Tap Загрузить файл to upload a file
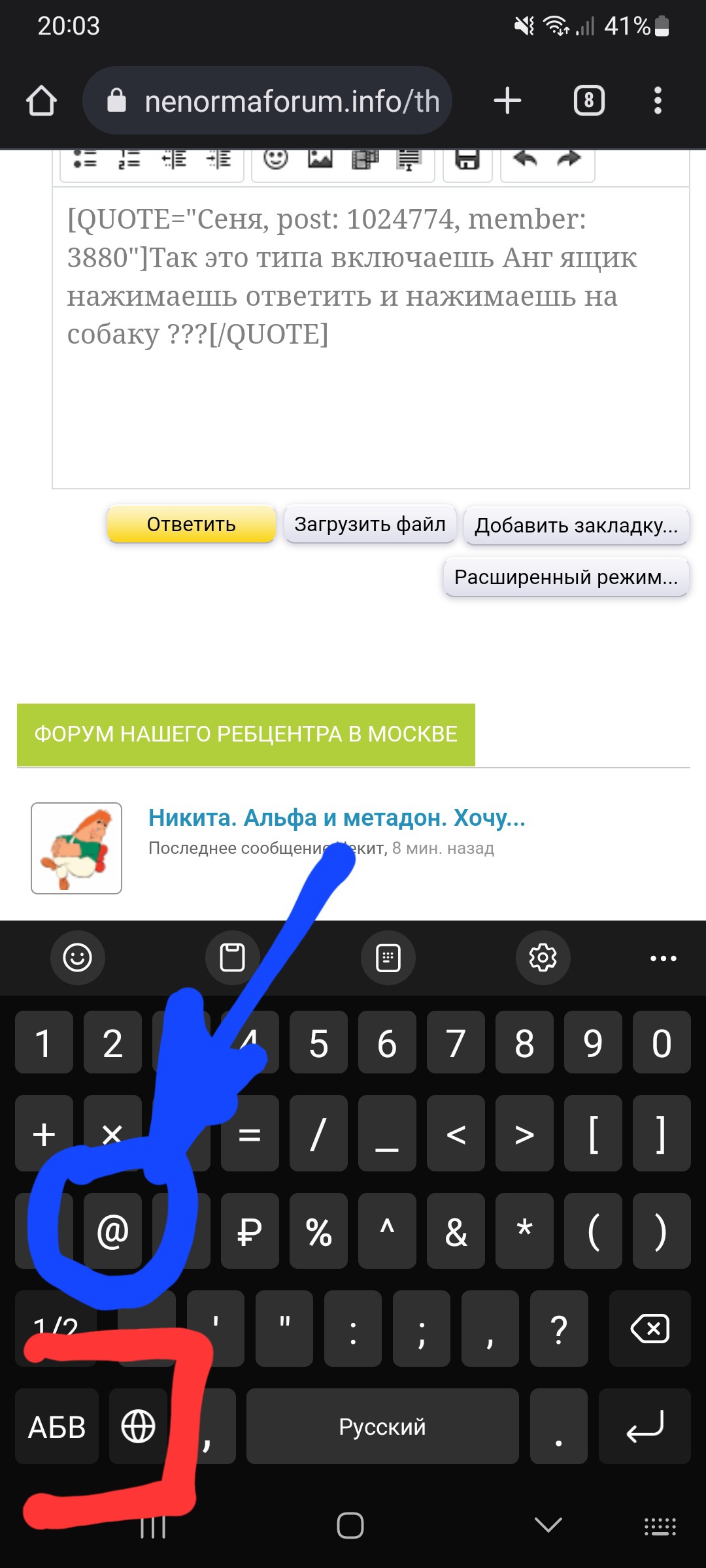This screenshot has width=706, height=1568. coord(369,524)
